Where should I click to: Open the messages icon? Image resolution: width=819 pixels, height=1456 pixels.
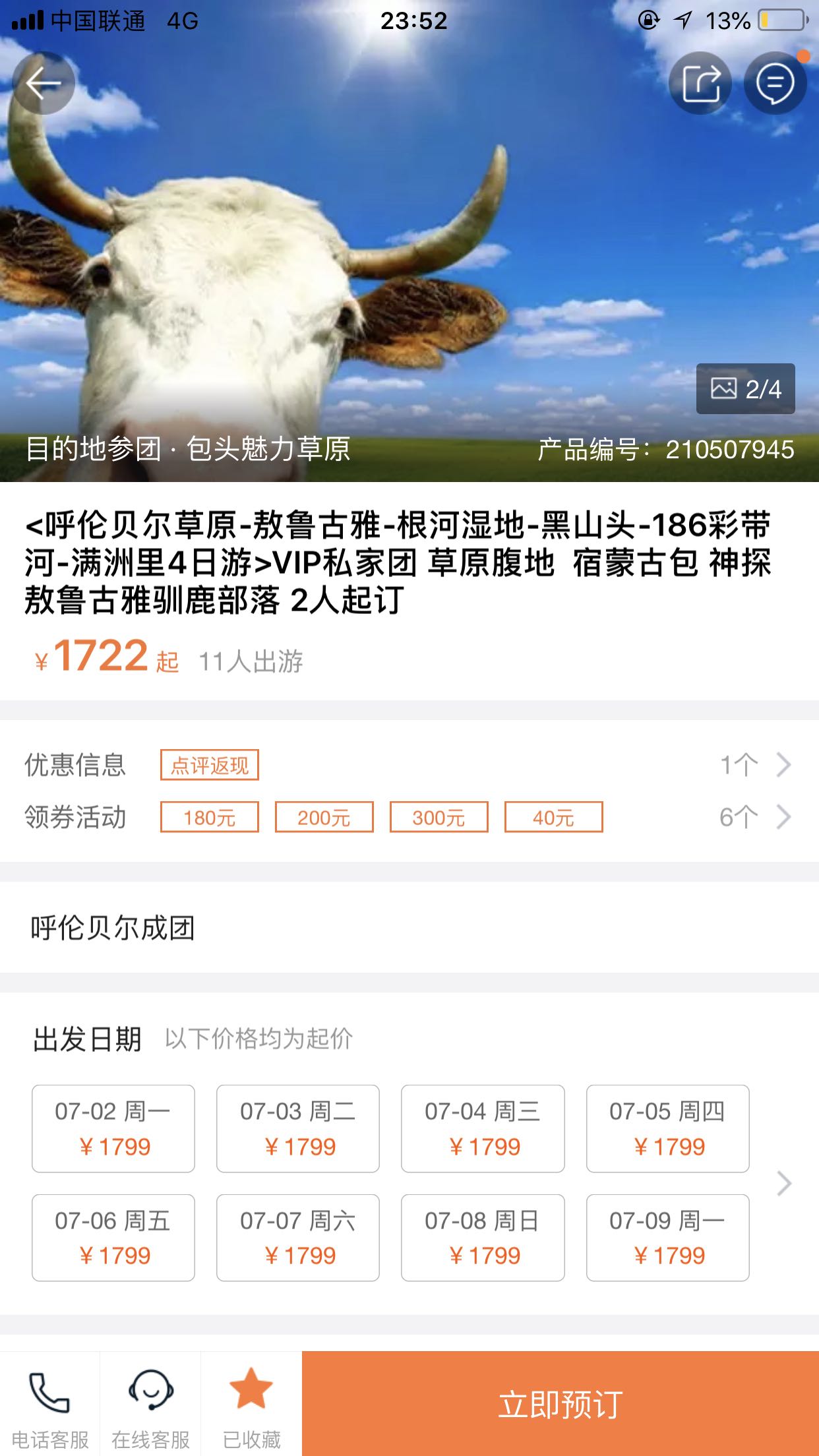click(775, 84)
